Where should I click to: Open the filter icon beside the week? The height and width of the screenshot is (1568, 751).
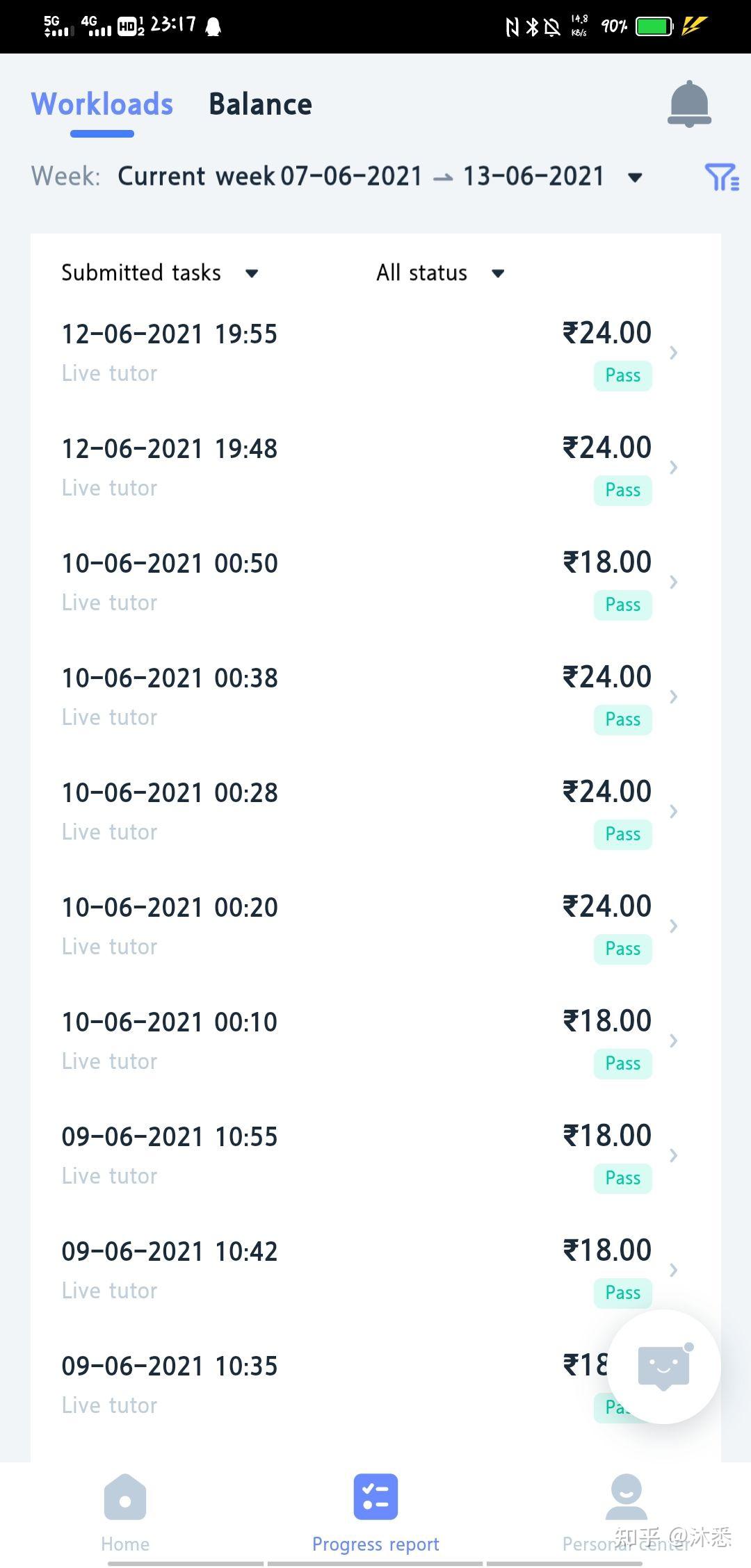(x=722, y=177)
